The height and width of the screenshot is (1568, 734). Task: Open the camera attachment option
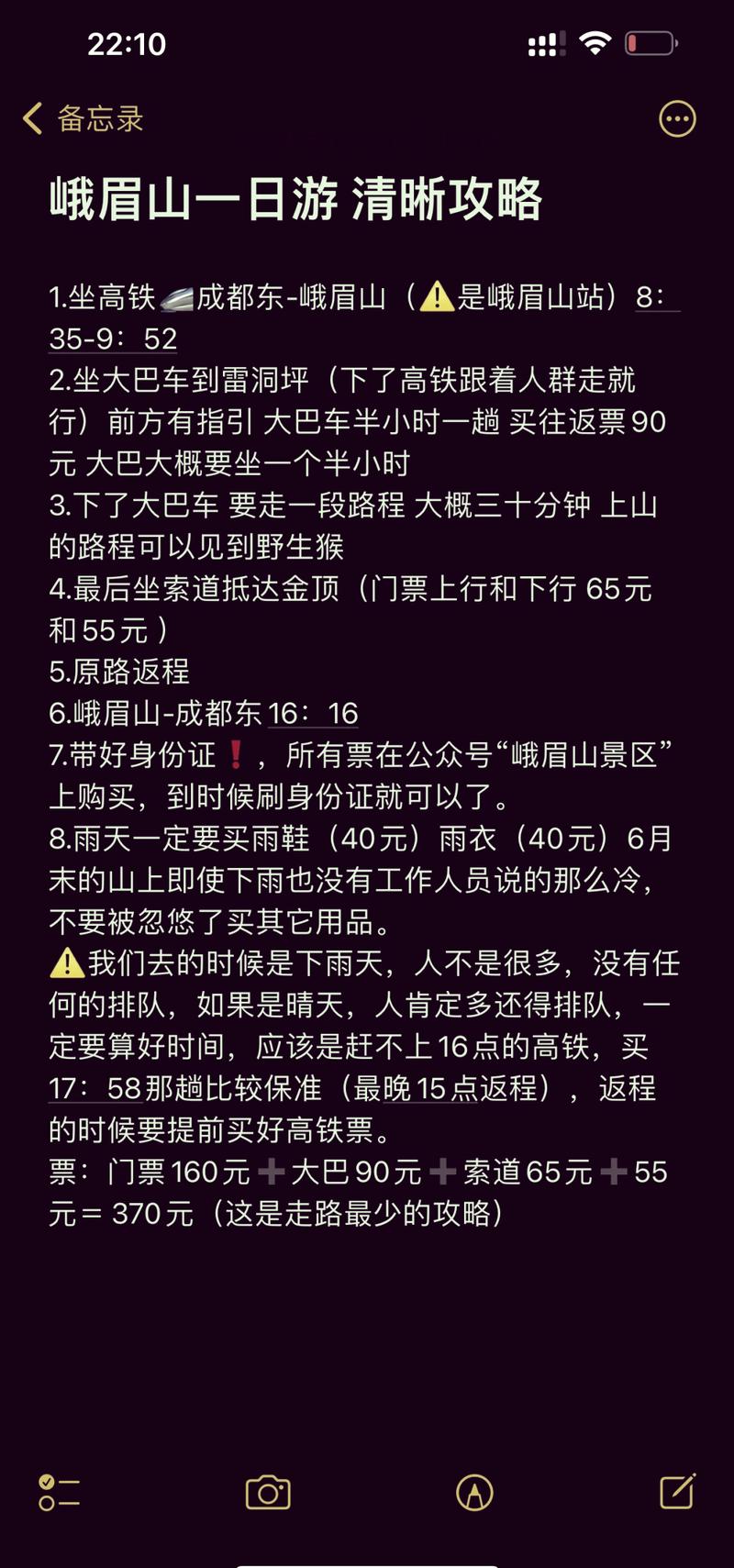pos(268,1493)
